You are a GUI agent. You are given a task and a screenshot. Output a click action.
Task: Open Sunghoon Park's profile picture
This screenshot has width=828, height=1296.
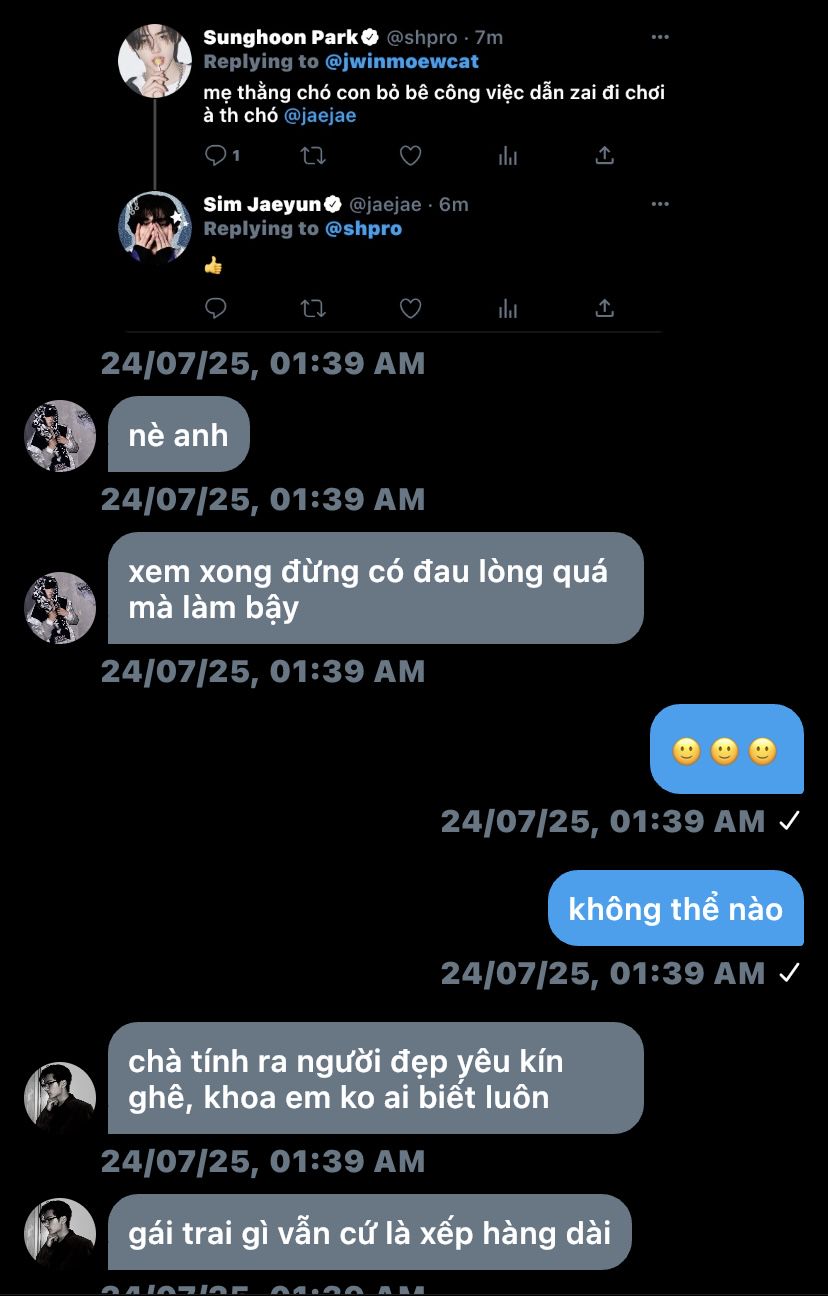pos(155,58)
